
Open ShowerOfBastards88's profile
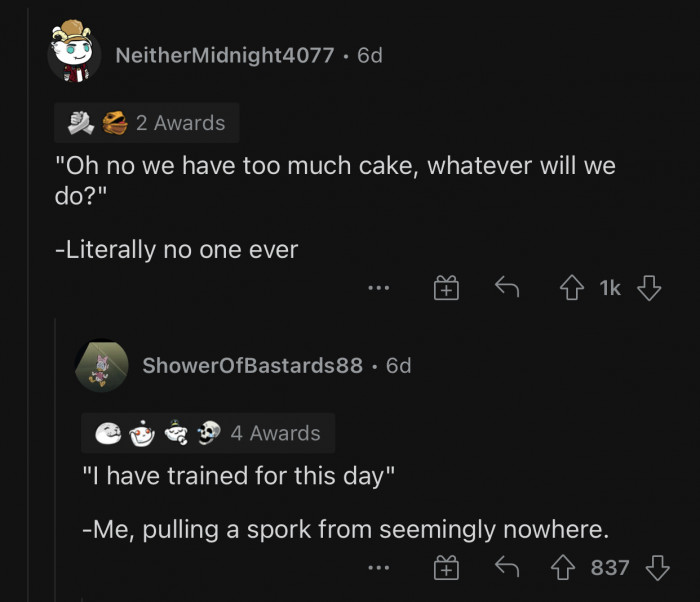252,365
